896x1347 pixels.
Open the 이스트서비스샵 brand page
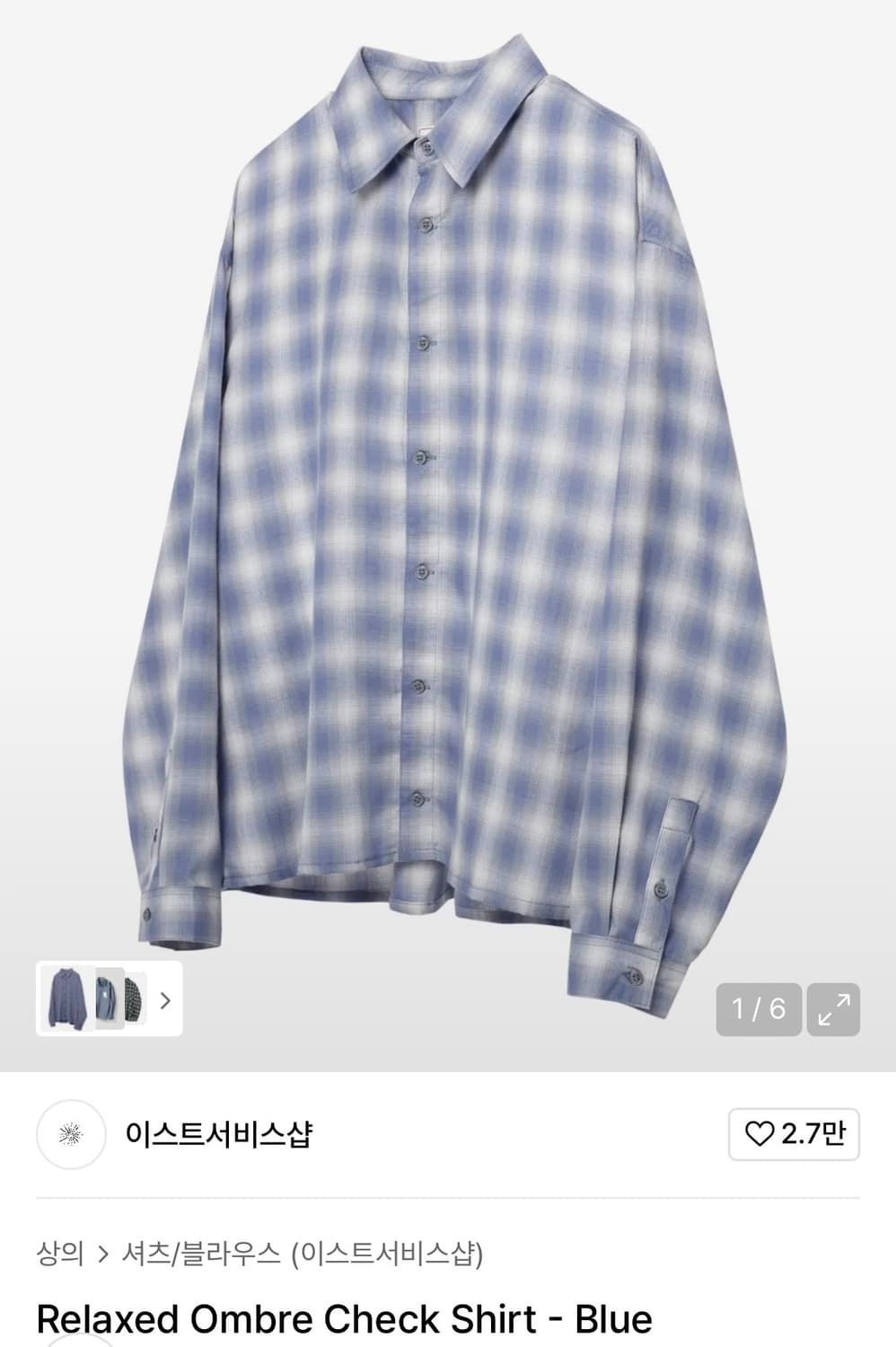pyautogui.click(x=218, y=1134)
